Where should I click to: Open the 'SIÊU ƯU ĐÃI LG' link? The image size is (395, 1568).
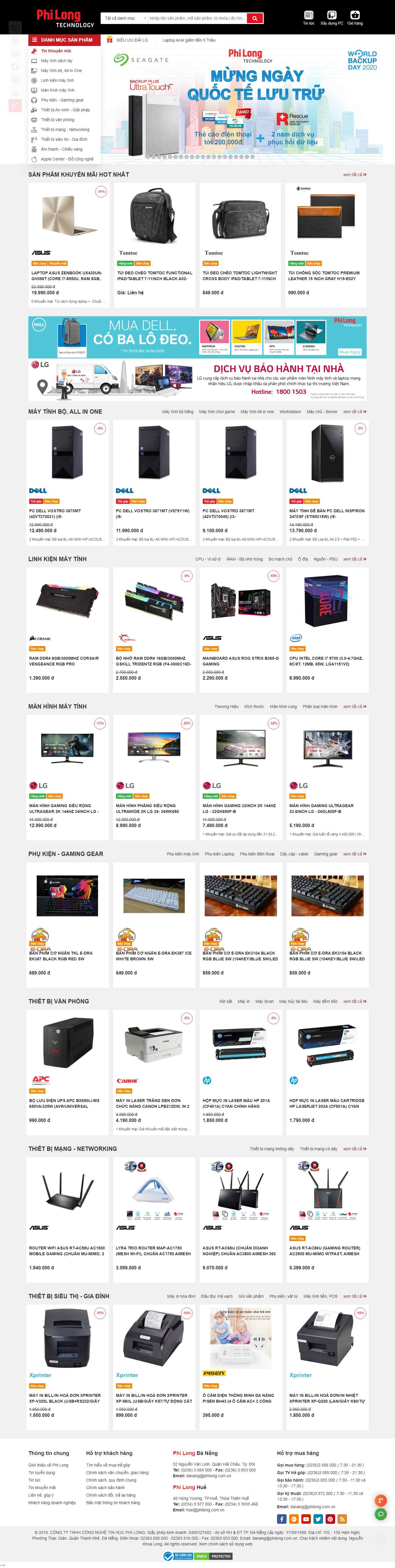132,40
